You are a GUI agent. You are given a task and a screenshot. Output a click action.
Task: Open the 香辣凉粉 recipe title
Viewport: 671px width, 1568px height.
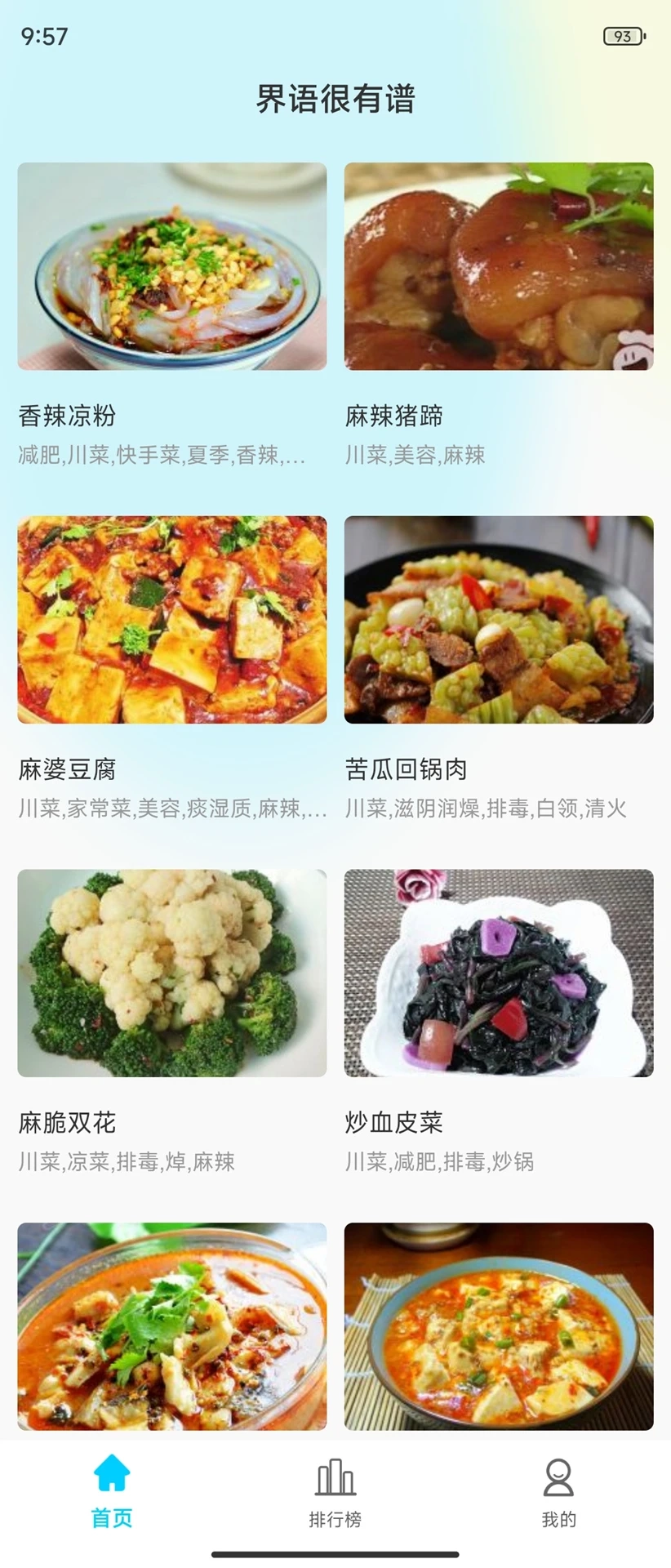pyautogui.click(x=67, y=416)
